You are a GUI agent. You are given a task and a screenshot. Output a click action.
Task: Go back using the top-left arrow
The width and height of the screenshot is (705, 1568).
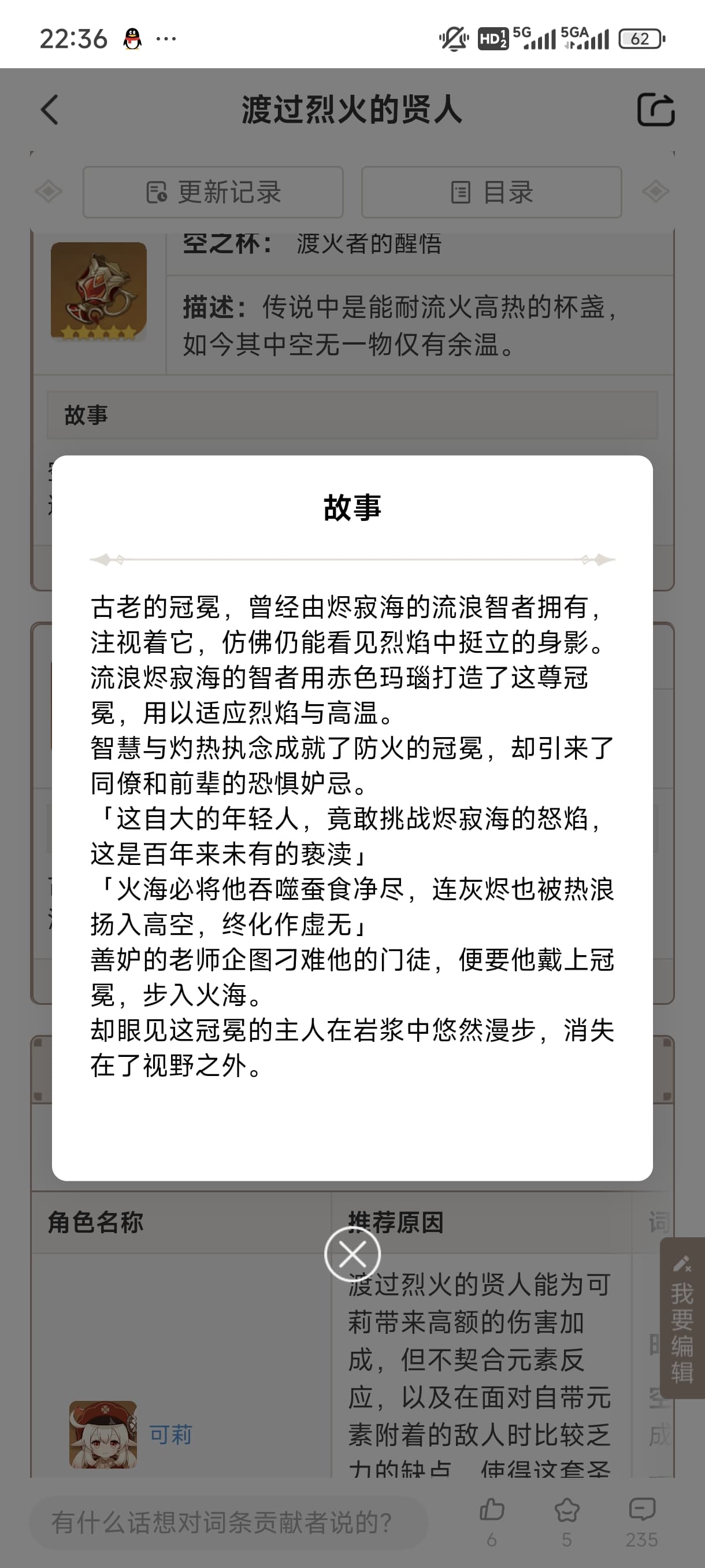[x=50, y=110]
